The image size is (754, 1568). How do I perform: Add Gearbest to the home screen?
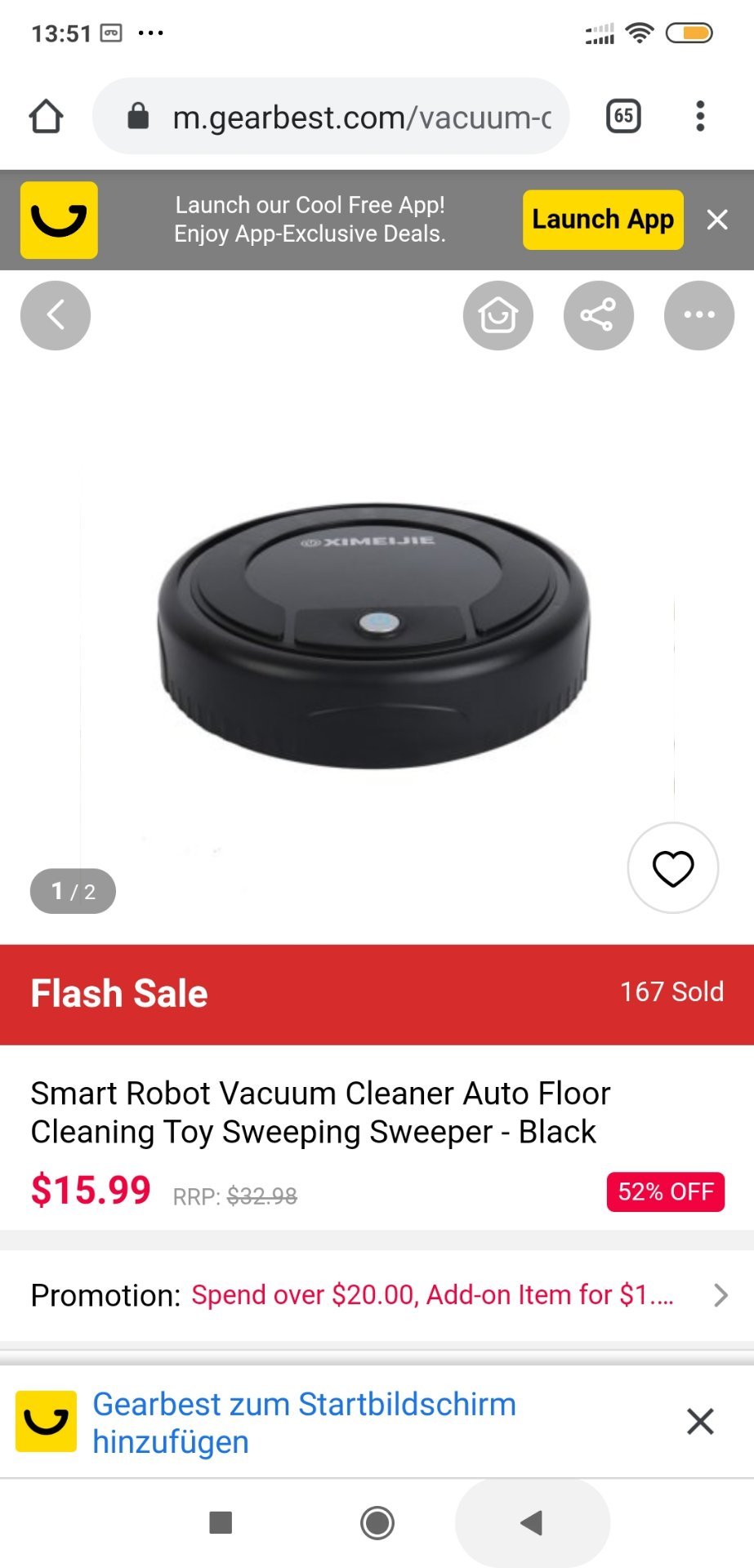click(304, 1423)
